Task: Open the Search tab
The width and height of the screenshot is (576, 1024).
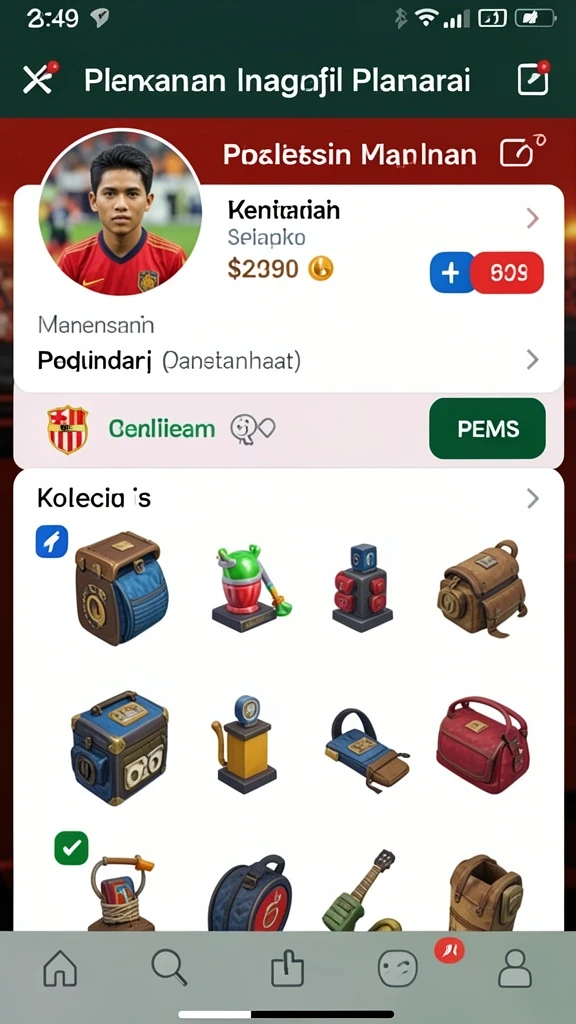Action: point(168,967)
